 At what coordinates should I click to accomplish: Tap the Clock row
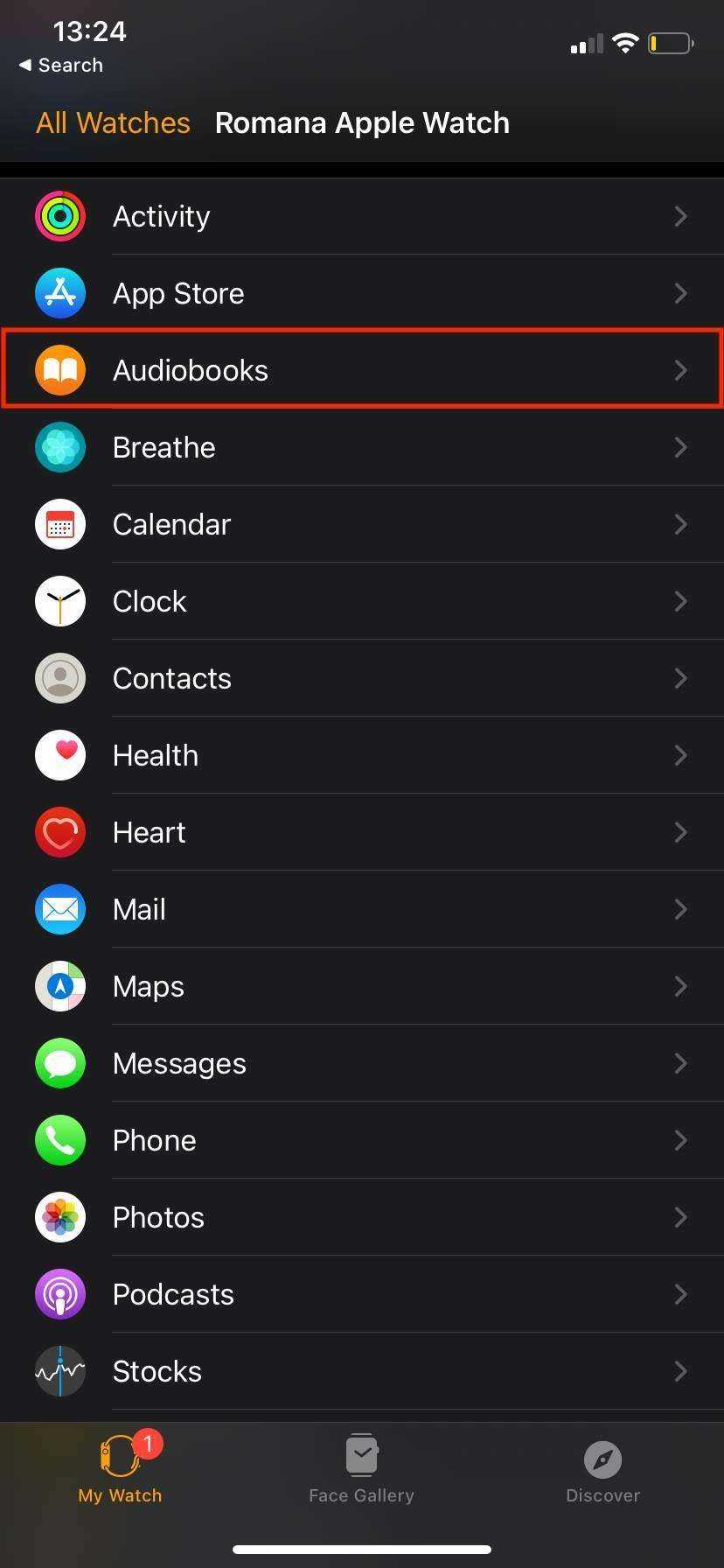tap(362, 601)
